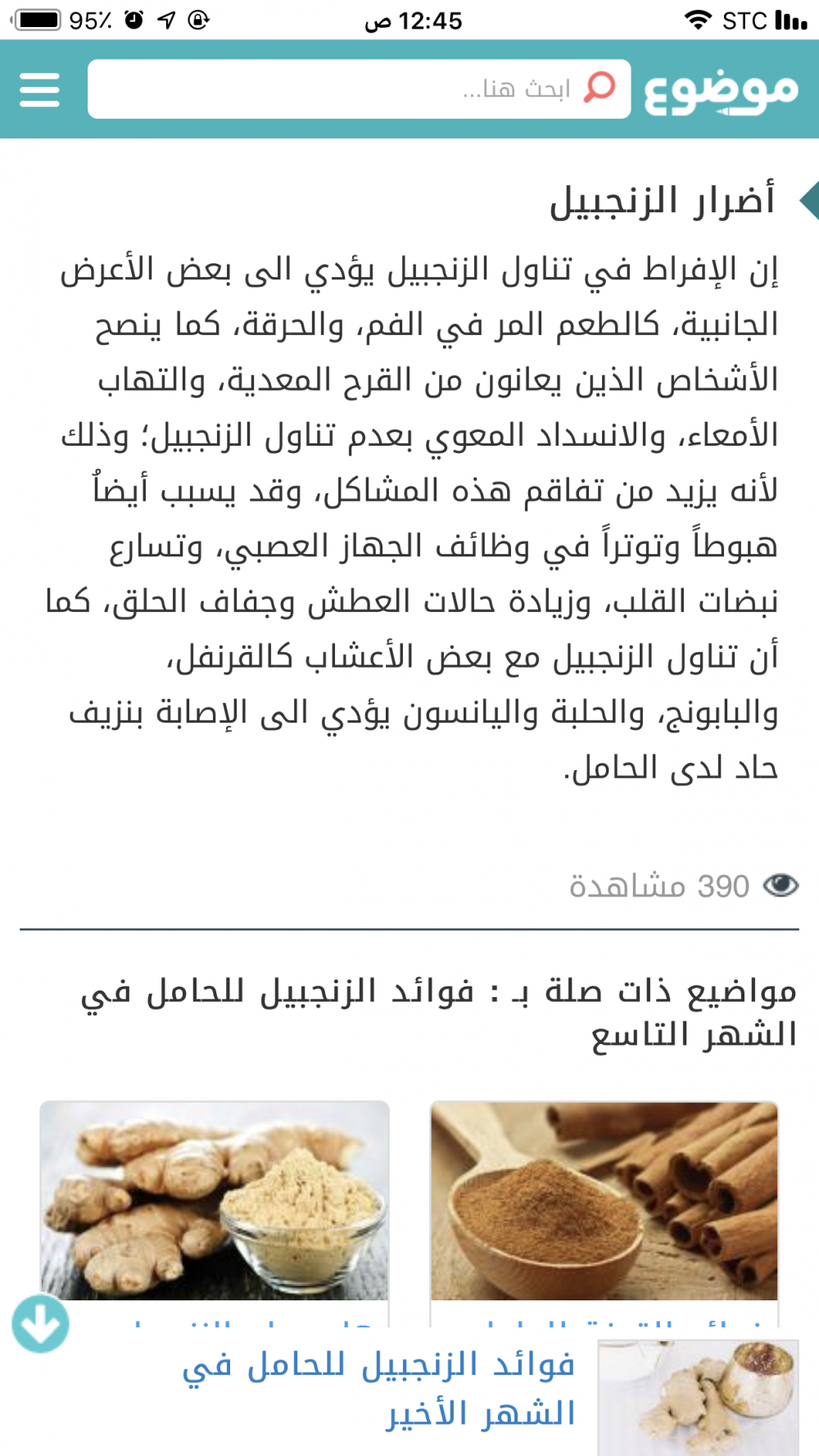Tap the magnifier search icon
Viewport: 819px width, 1456px height.
pos(600,88)
